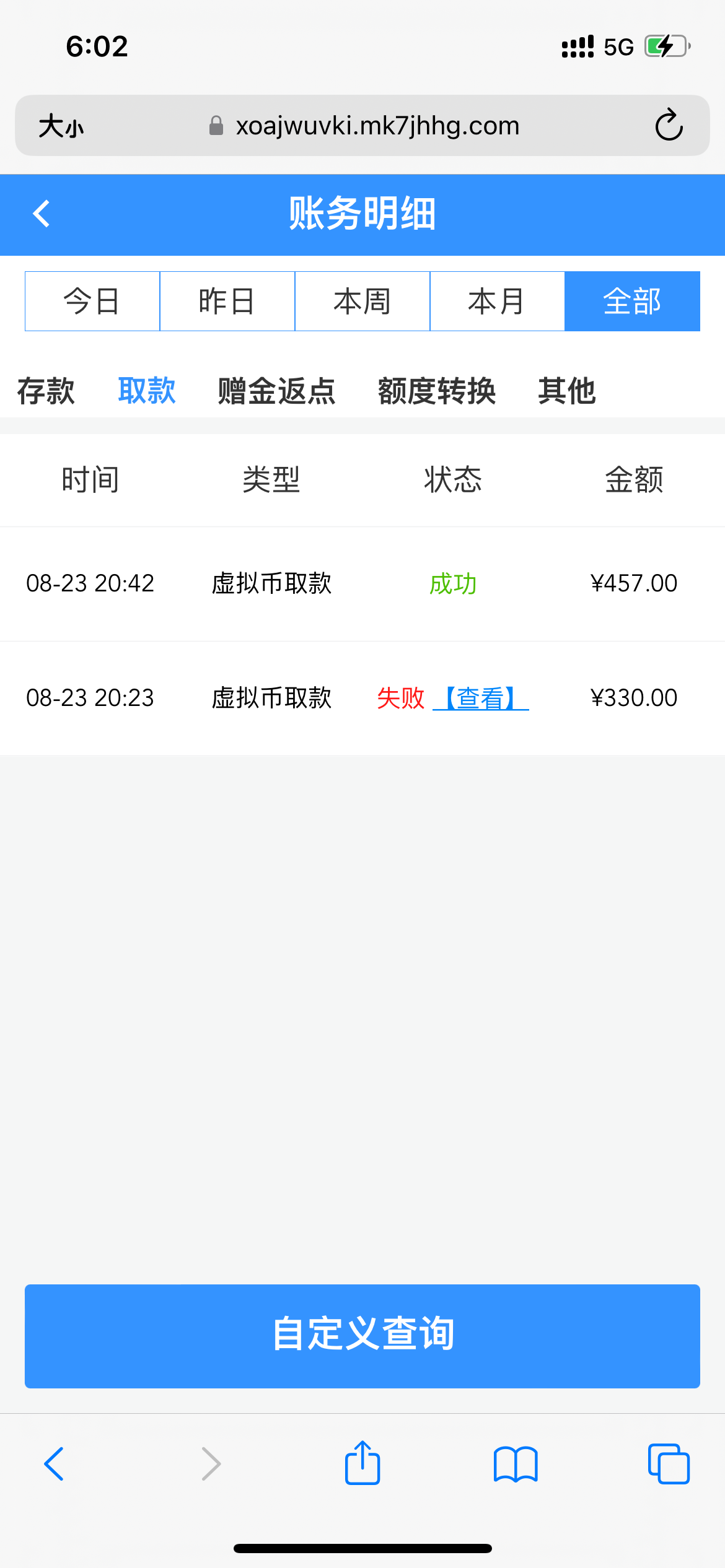Screen dimensions: 725x1568
Task: Share this page via Safari
Action: [362, 1463]
